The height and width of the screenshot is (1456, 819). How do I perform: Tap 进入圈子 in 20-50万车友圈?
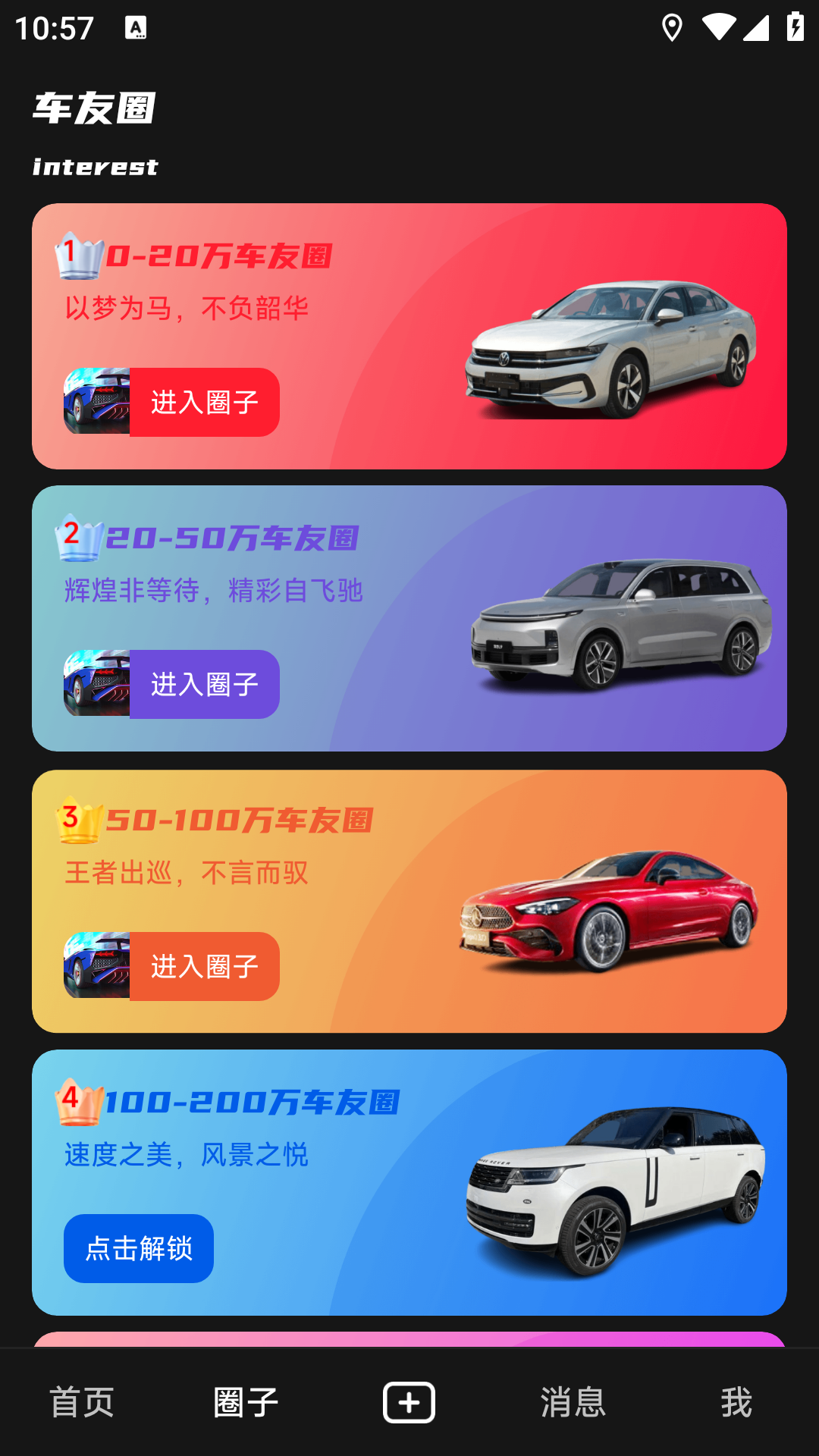point(204,684)
